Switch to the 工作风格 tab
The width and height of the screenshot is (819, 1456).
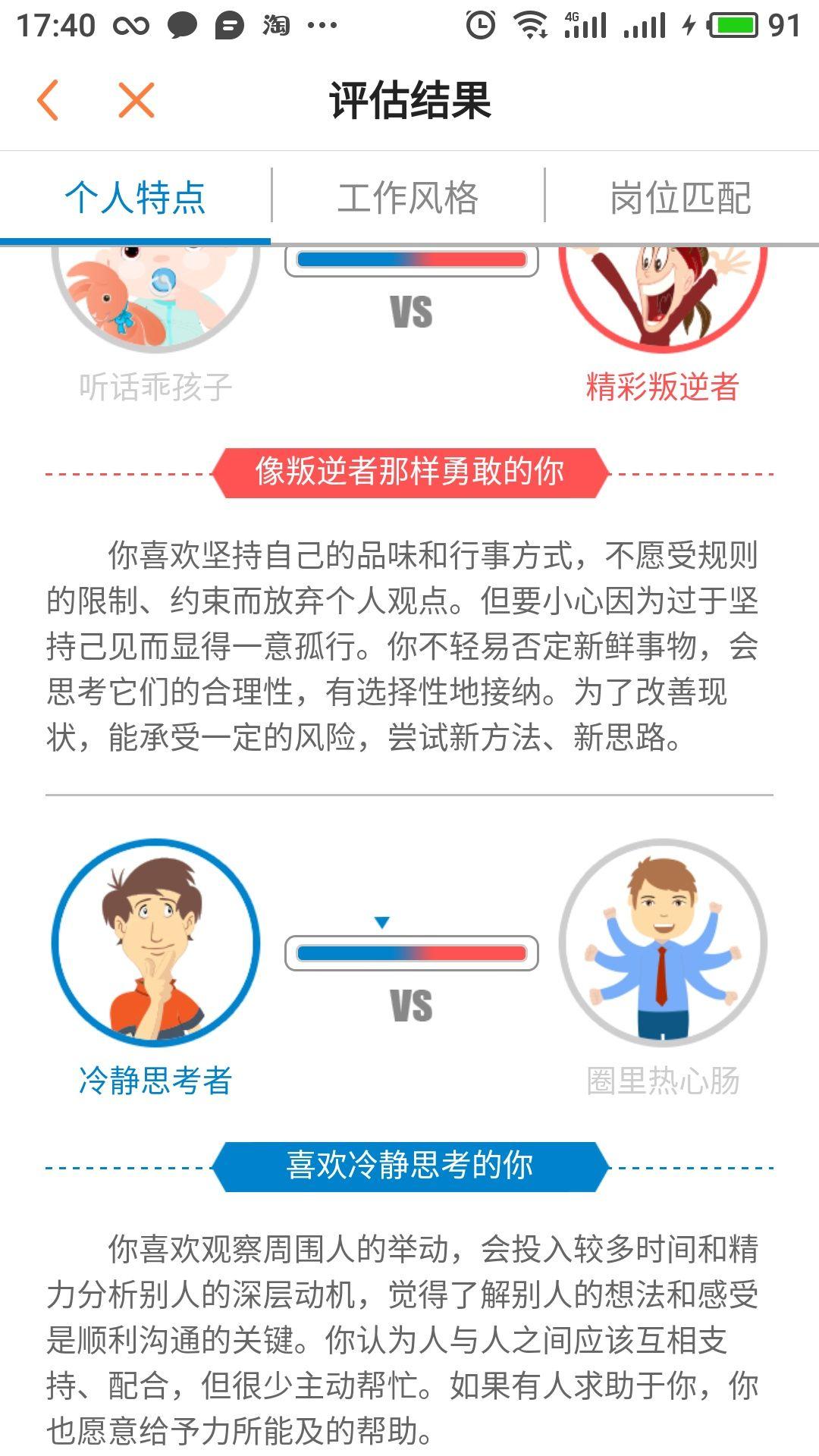pyautogui.click(x=408, y=198)
